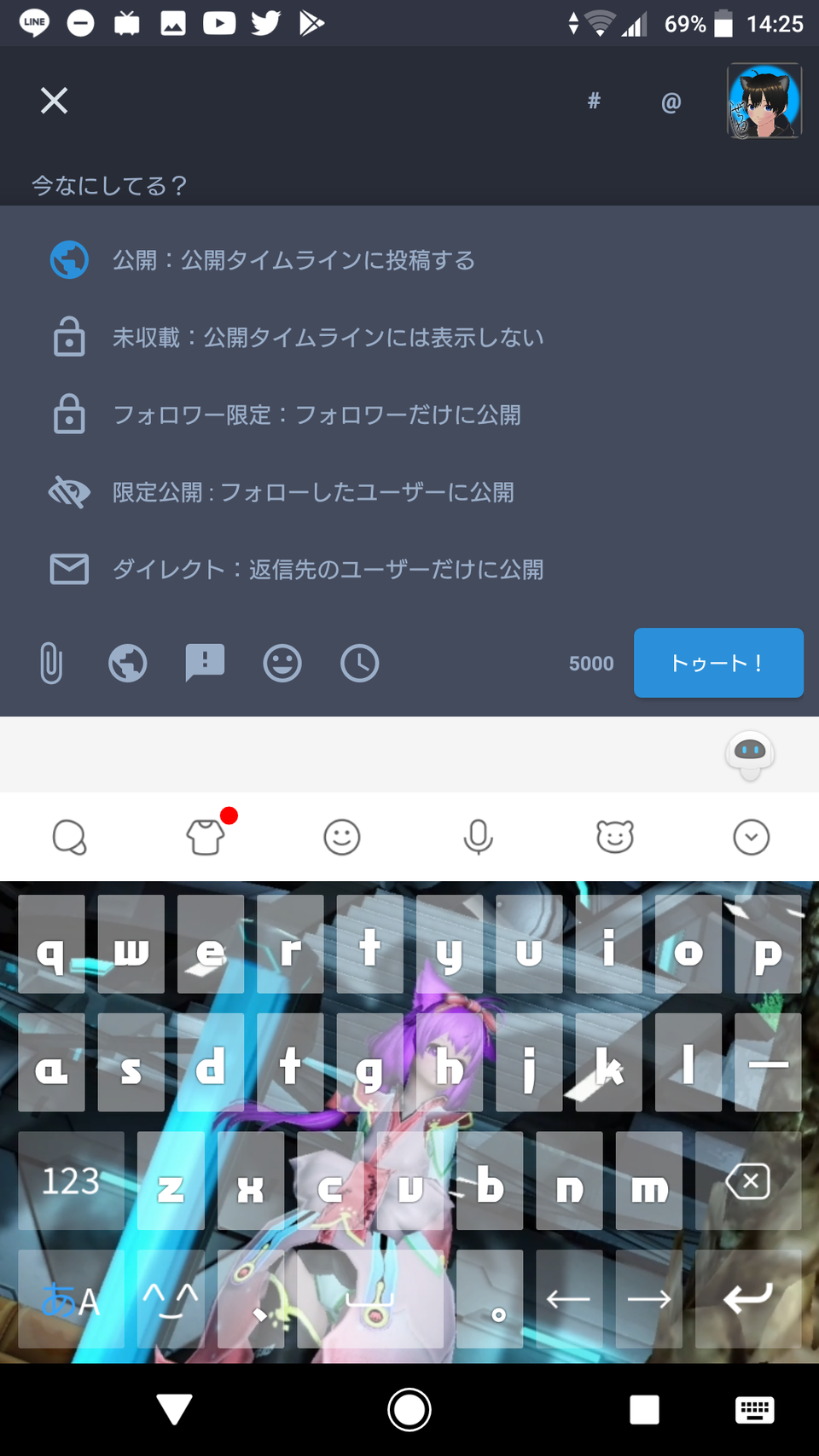Screen dimensions: 819x1456
Task: Schedule the post with clock icon
Action: pyautogui.click(x=360, y=664)
